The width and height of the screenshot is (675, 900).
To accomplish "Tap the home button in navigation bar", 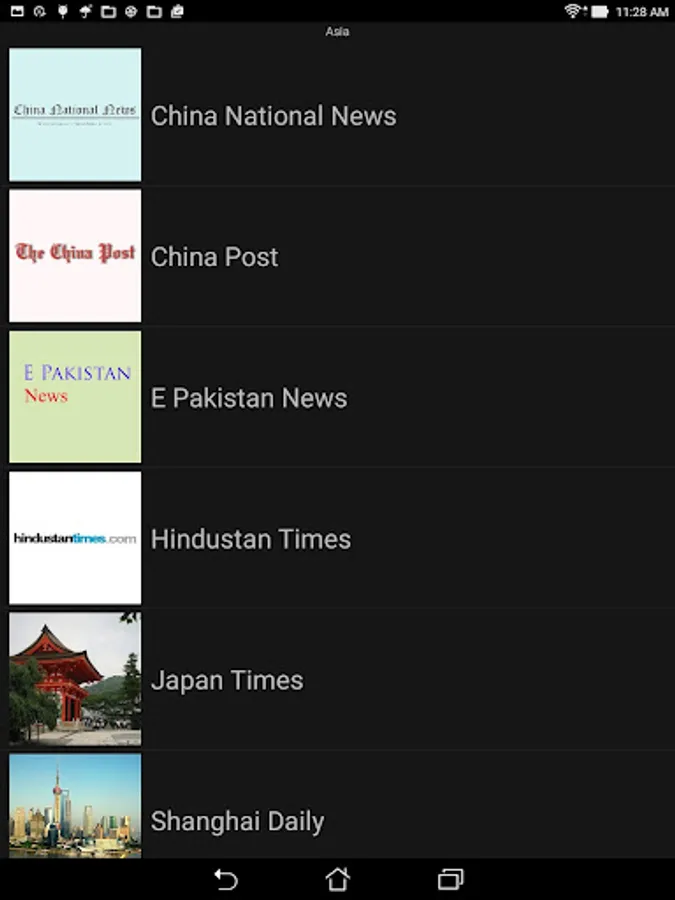I will coord(338,879).
